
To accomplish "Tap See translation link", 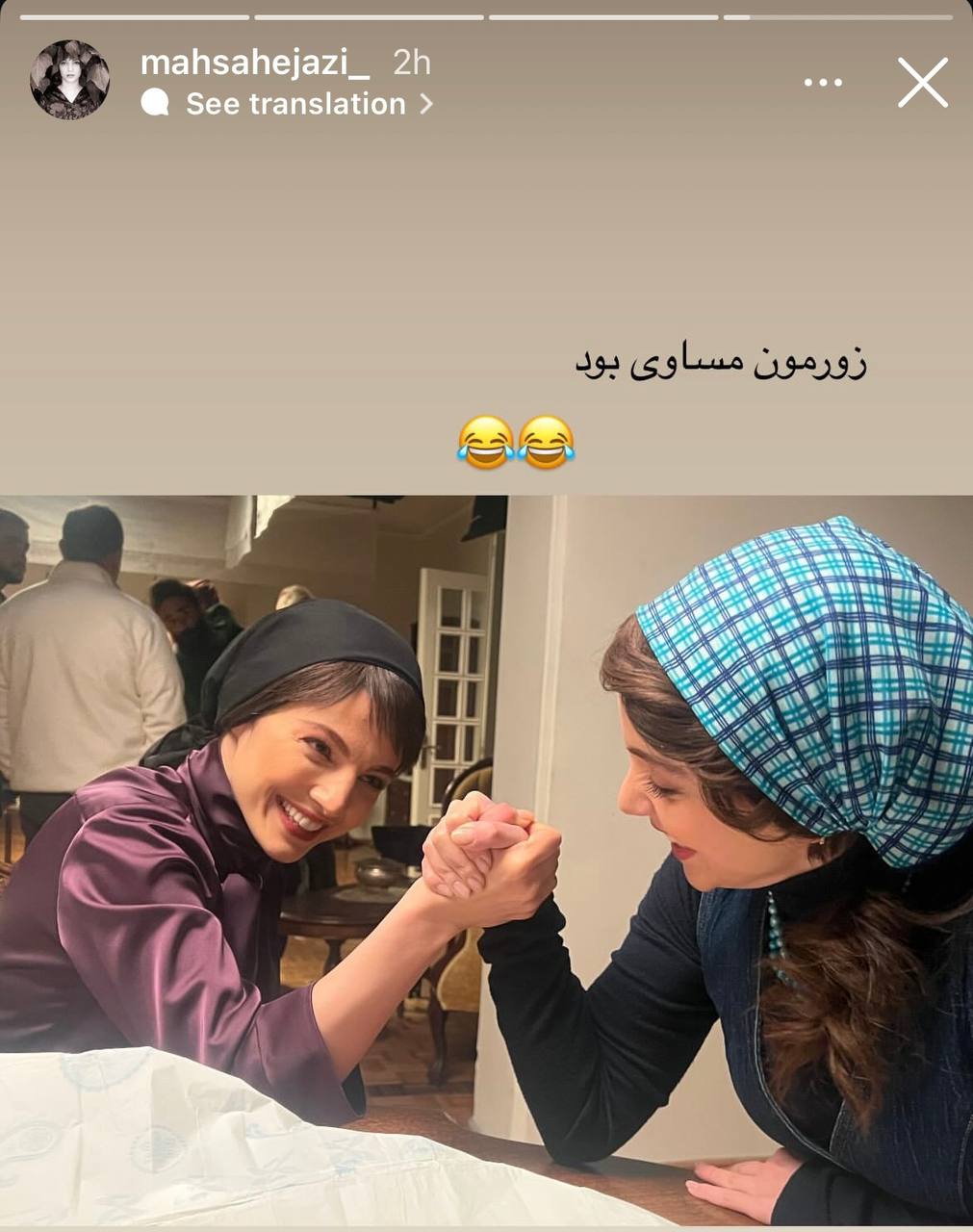I will pos(295,104).
